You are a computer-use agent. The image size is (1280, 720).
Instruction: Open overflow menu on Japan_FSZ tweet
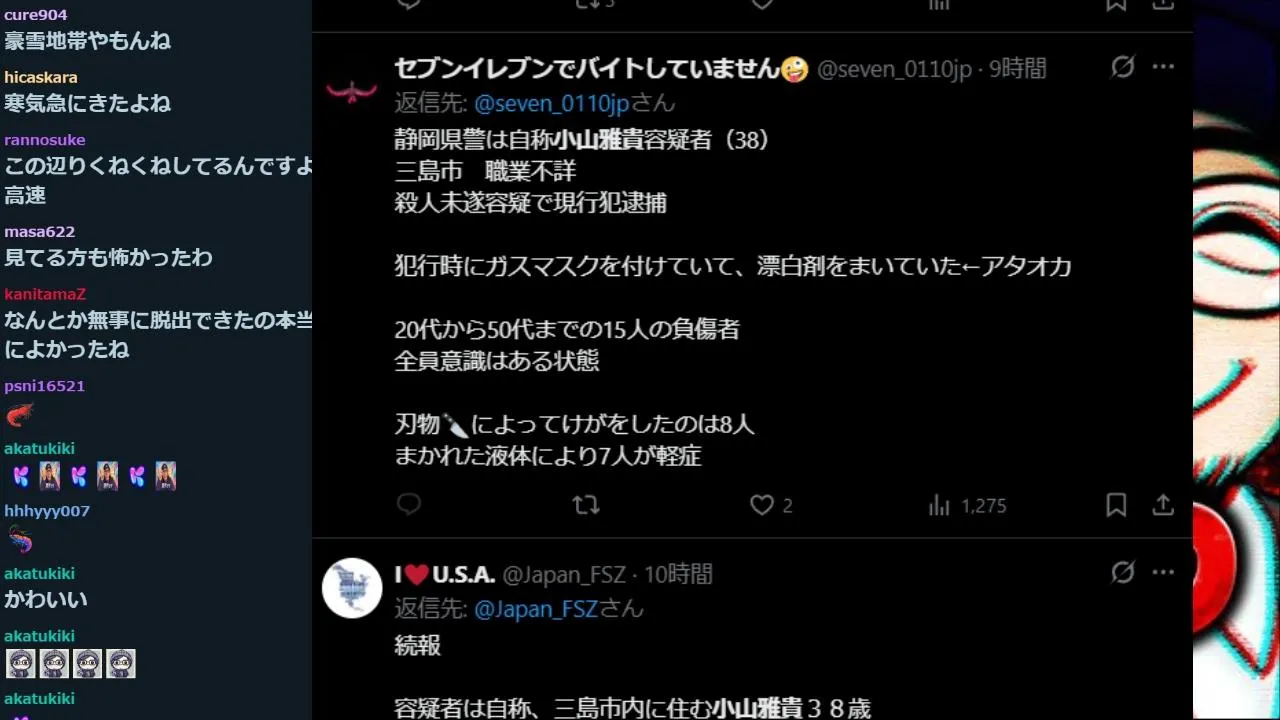coord(1163,572)
